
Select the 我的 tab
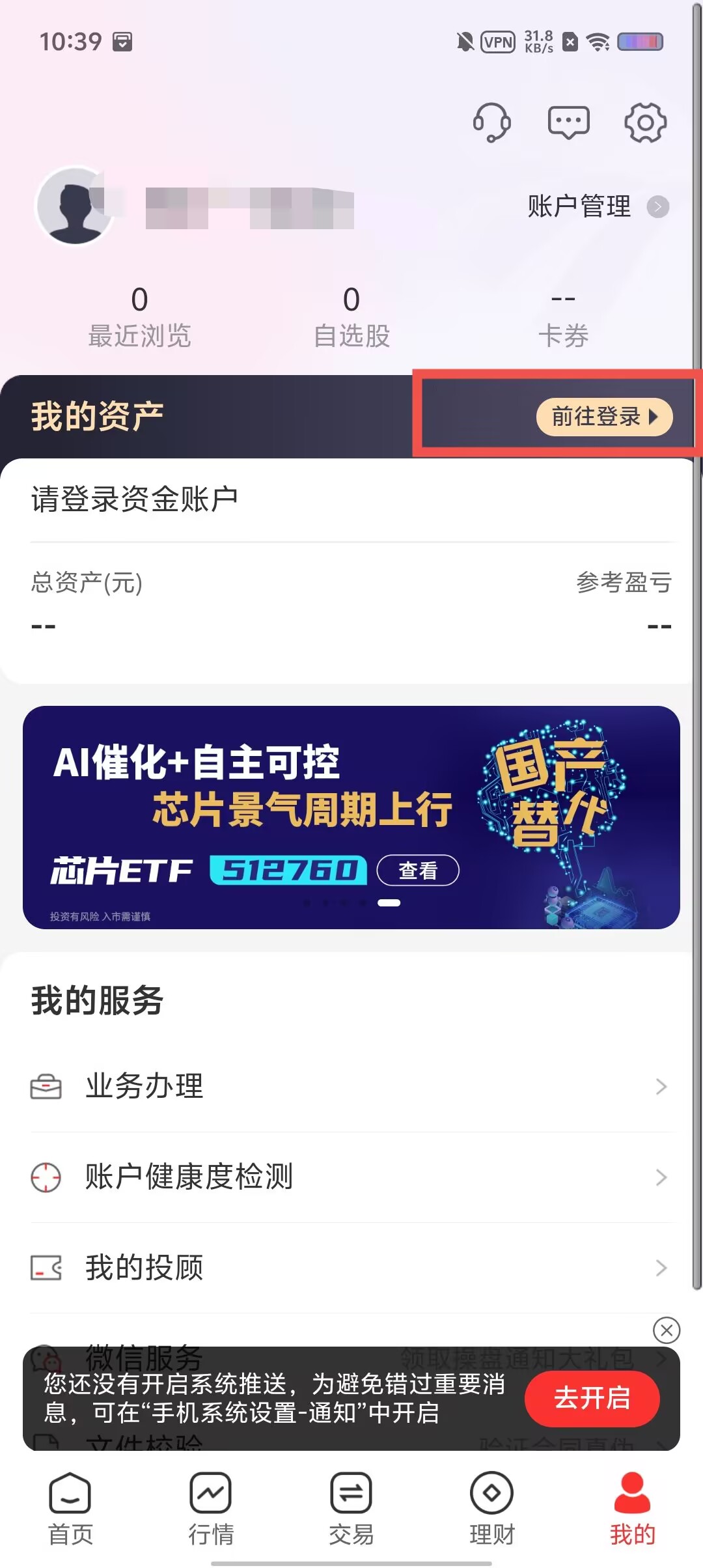click(x=632, y=1509)
